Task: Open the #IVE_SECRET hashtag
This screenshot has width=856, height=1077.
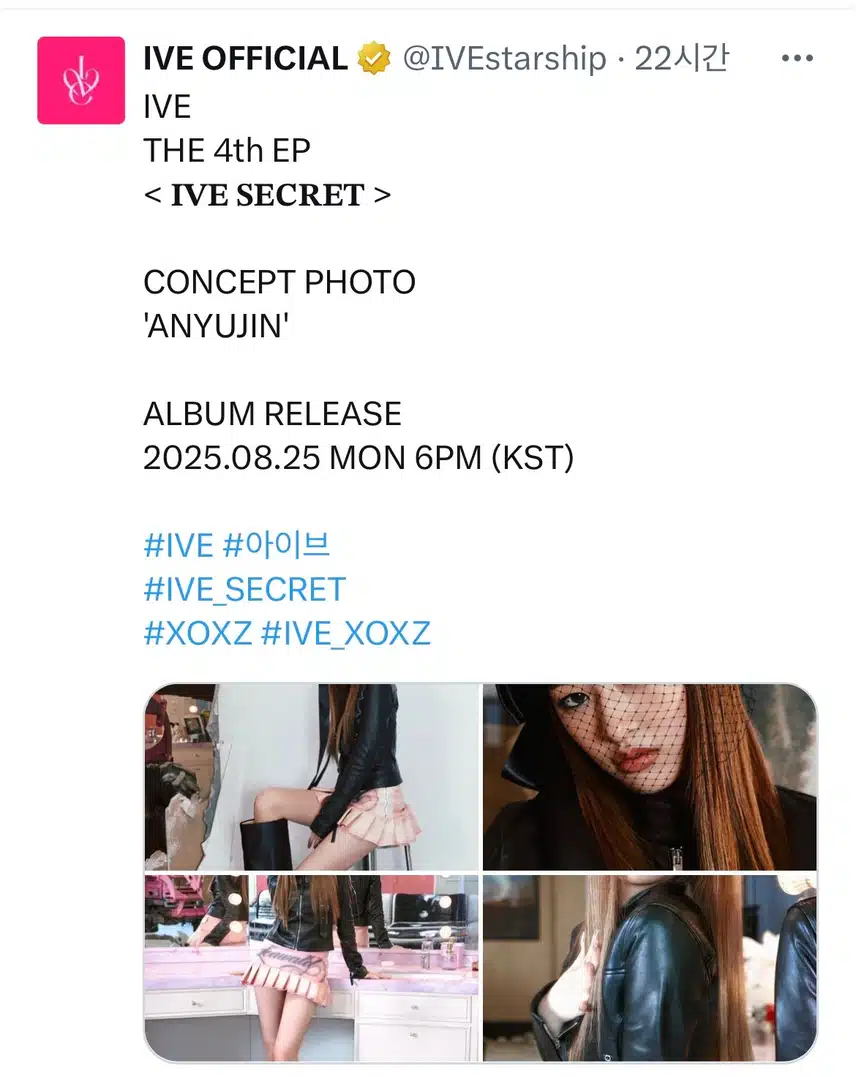Action: (x=245, y=589)
